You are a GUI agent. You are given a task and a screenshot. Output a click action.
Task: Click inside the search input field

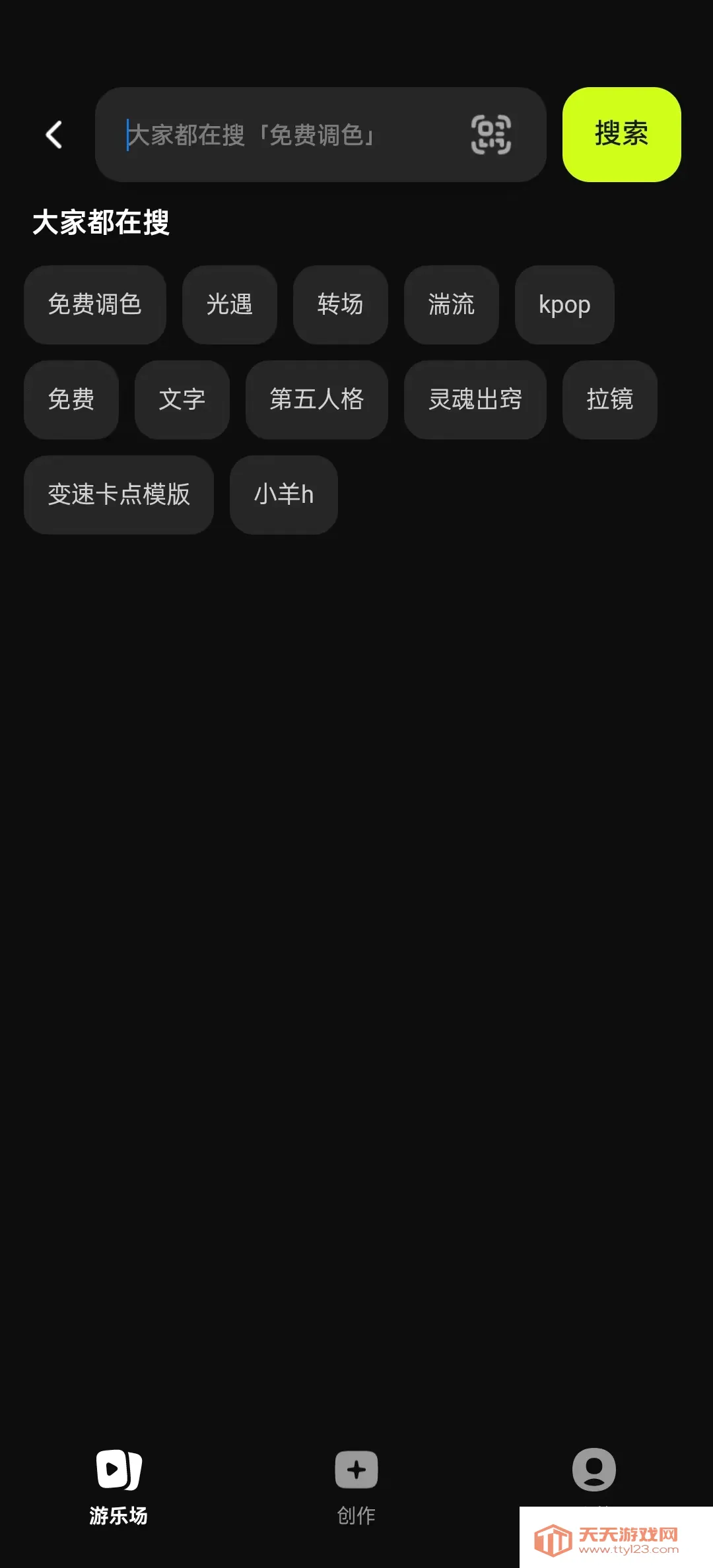(284, 134)
